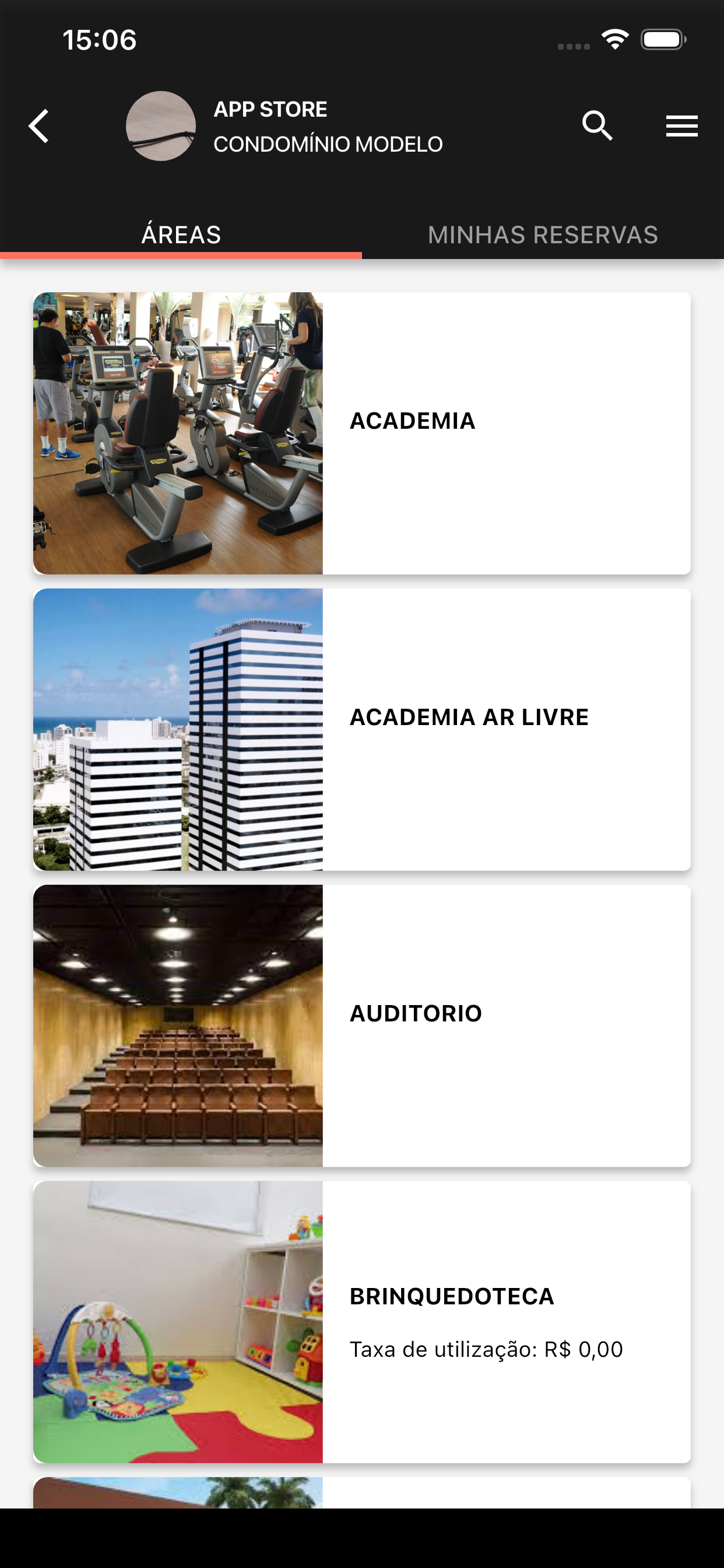The height and width of the screenshot is (1568, 724).
Task: Select the Áreas tab
Action: coord(181,235)
